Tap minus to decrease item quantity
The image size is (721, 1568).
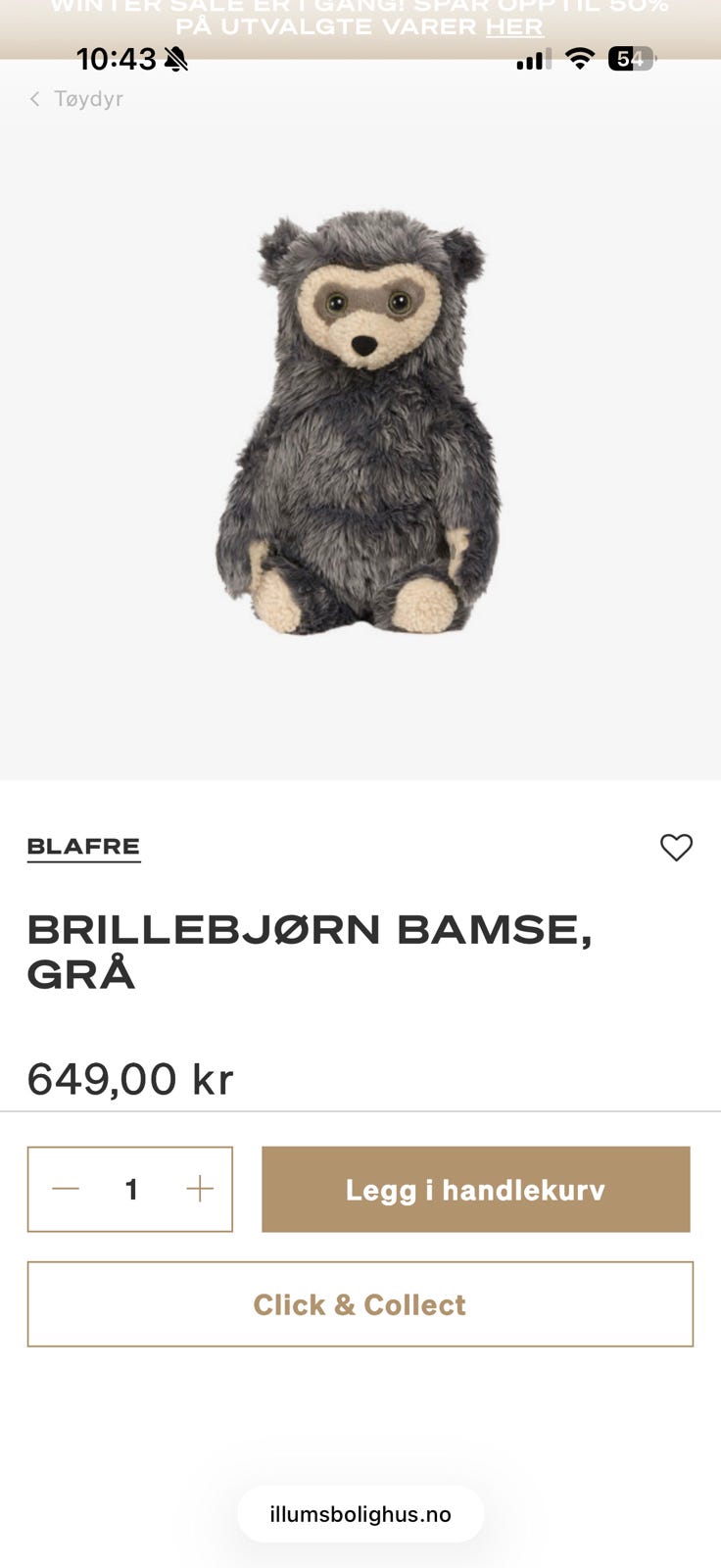tap(64, 1189)
